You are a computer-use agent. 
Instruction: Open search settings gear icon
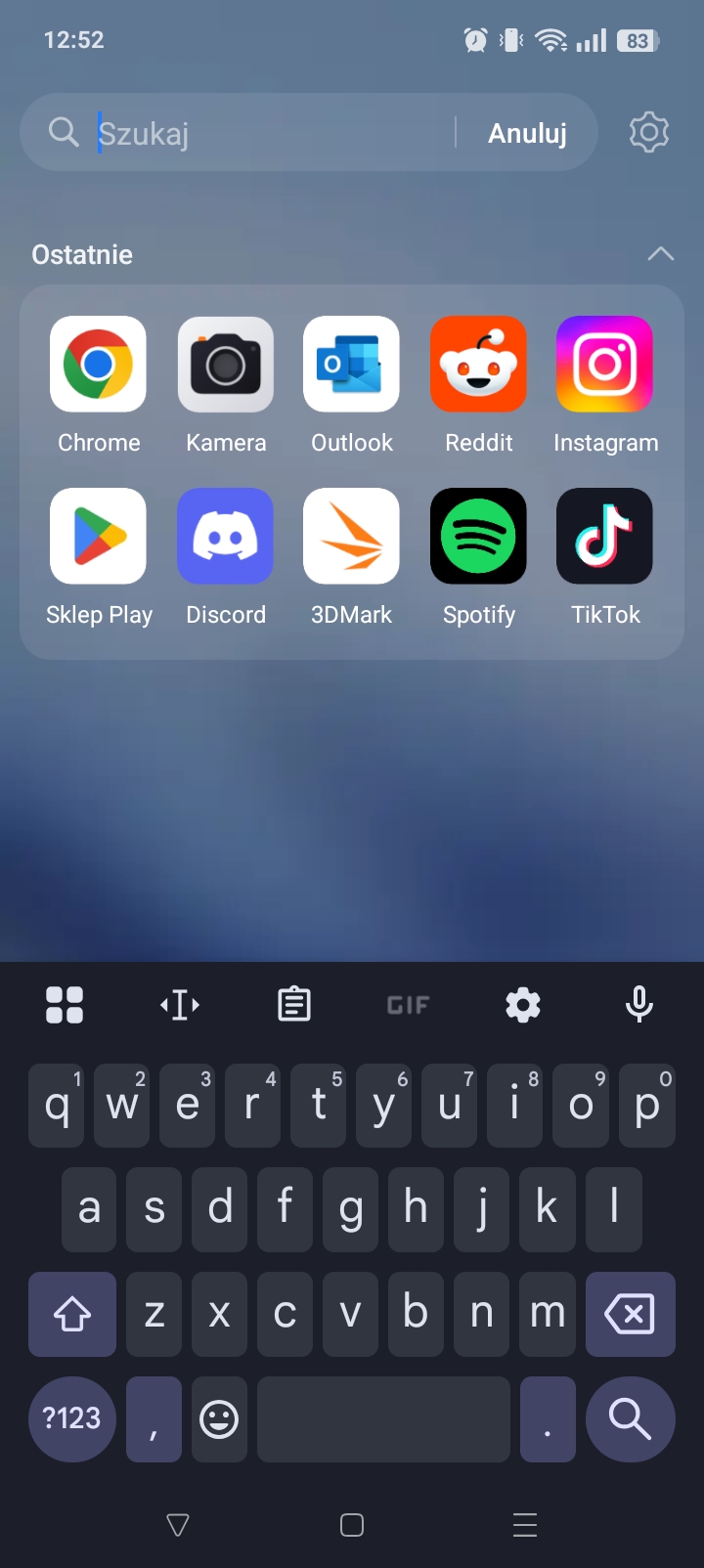649,132
